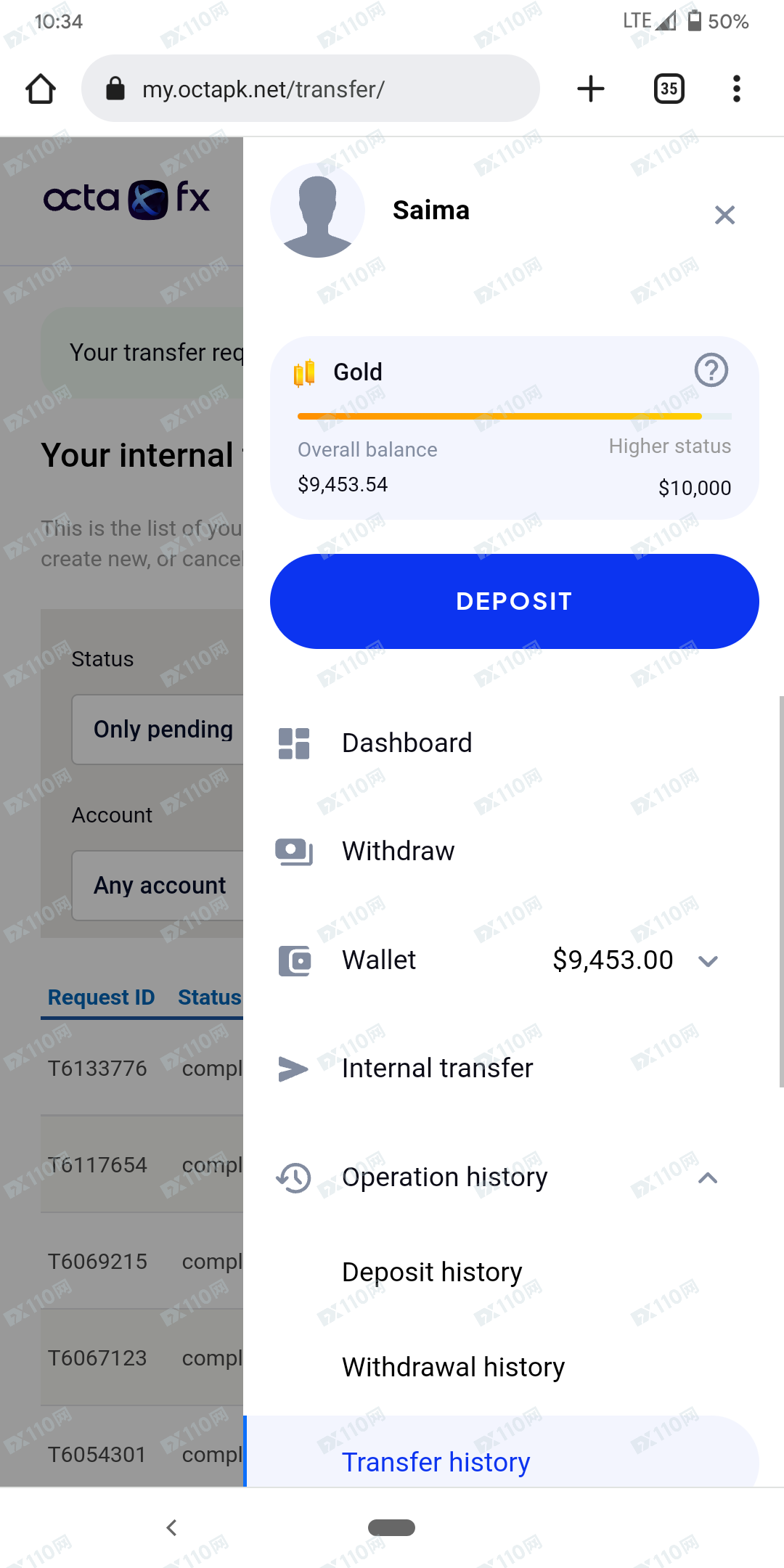Go back with system back arrow
784x1568 pixels.
tap(171, 1527)
